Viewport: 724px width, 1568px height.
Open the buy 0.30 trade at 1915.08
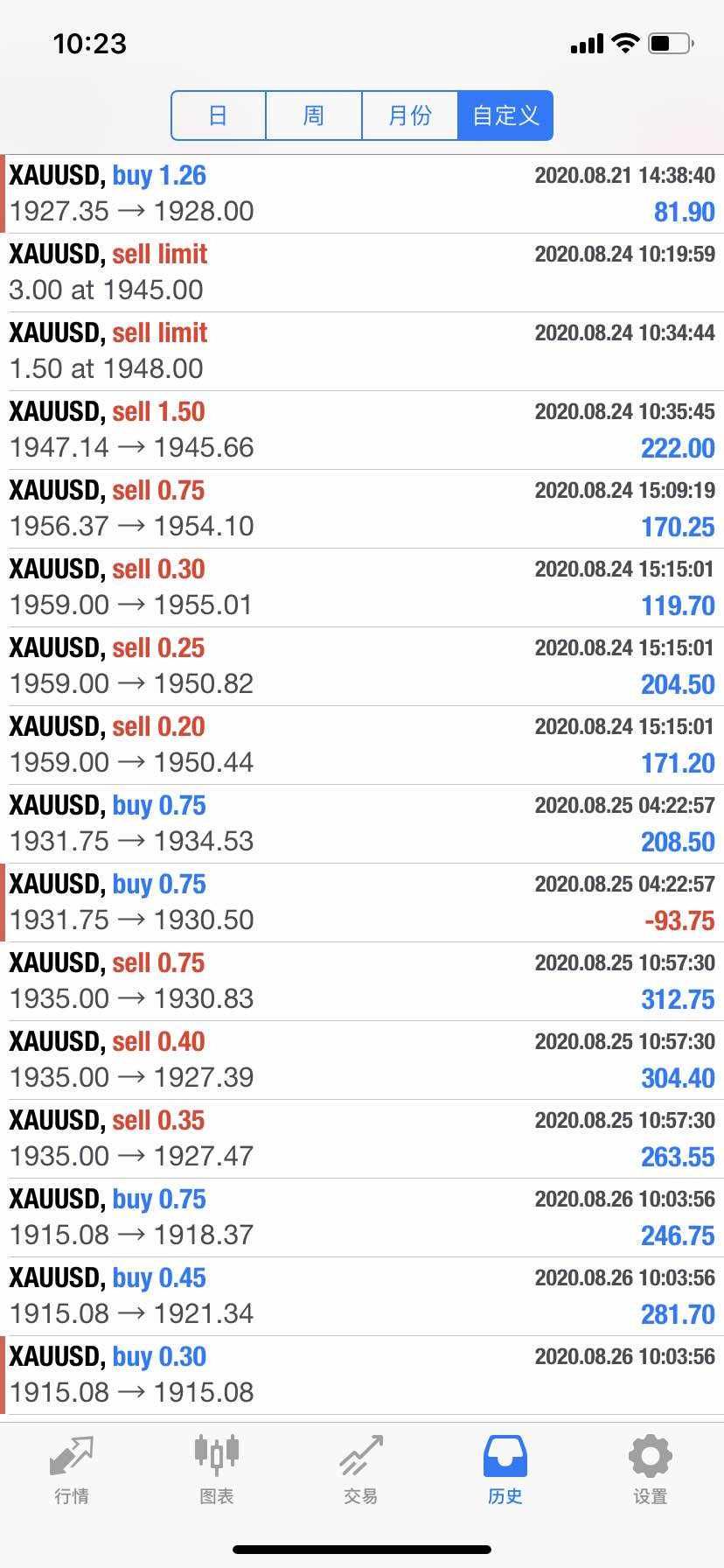click(362, 1375)
